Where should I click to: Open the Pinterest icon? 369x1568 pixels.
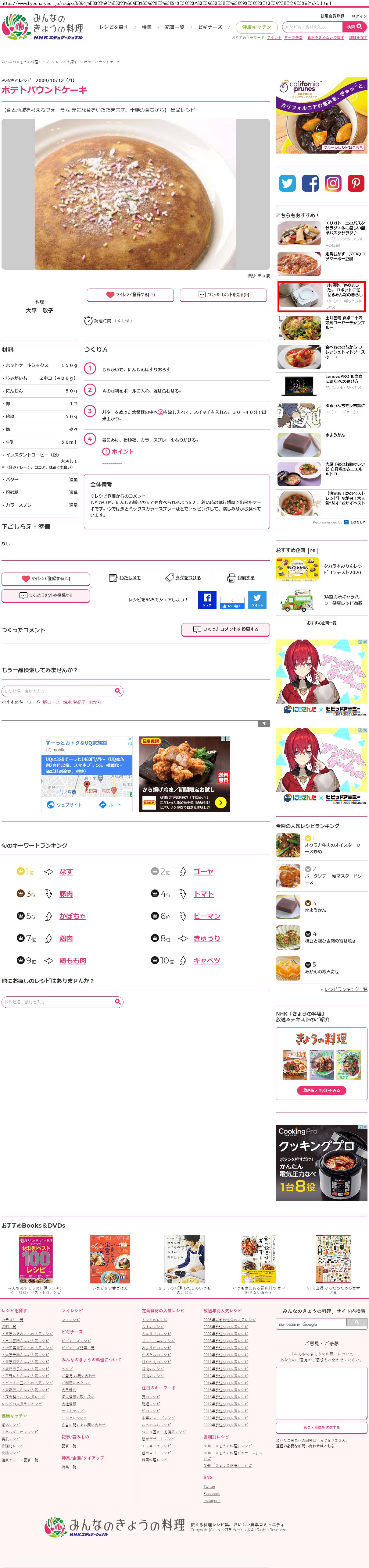click(356, 183)
